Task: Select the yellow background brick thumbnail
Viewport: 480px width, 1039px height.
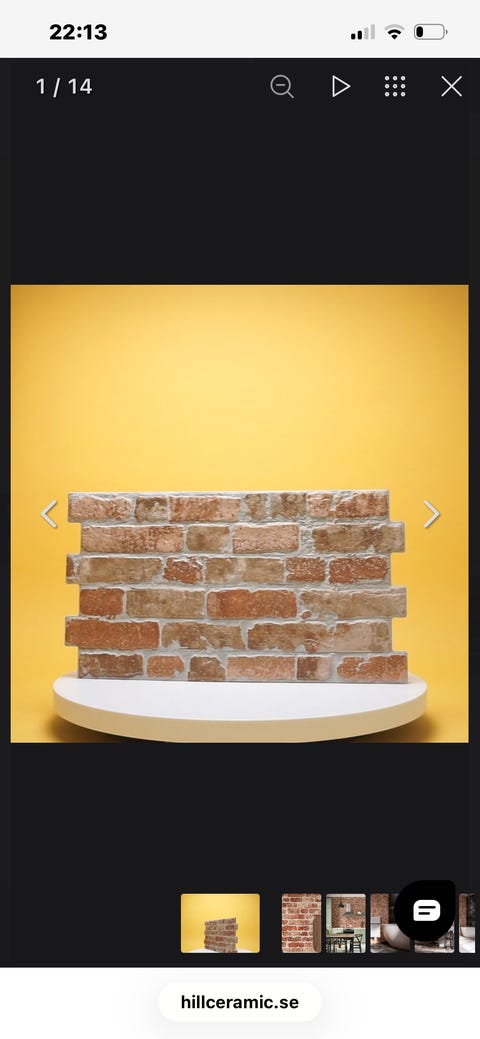Action: click(220, 923)
